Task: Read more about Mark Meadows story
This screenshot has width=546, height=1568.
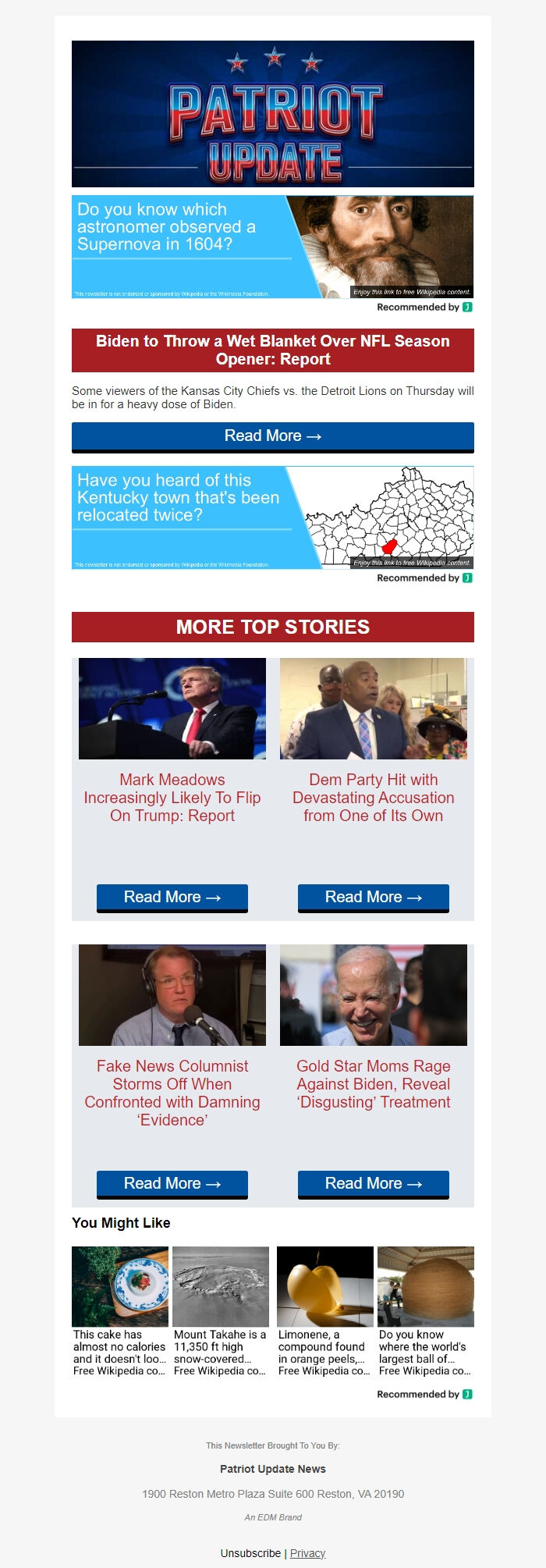Action: tap(172, 898)
